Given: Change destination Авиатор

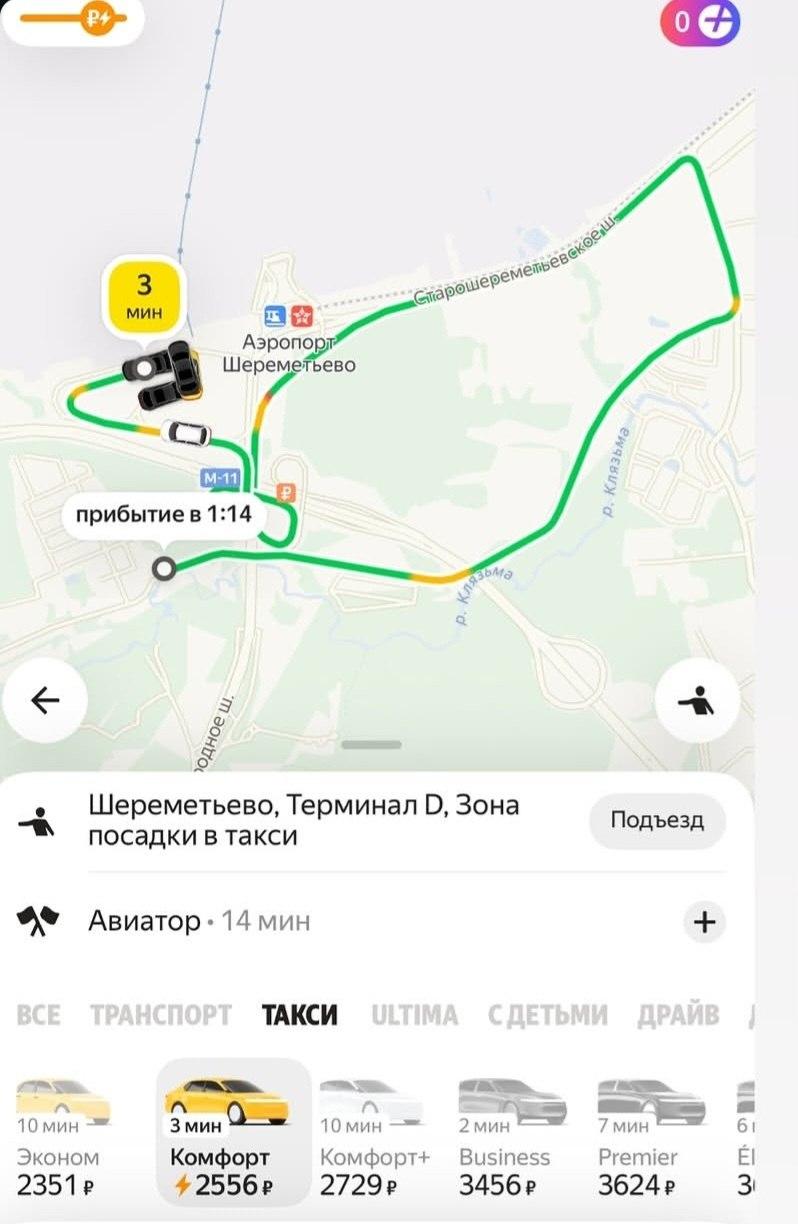Looking at the screenshot, I should 199,921.
